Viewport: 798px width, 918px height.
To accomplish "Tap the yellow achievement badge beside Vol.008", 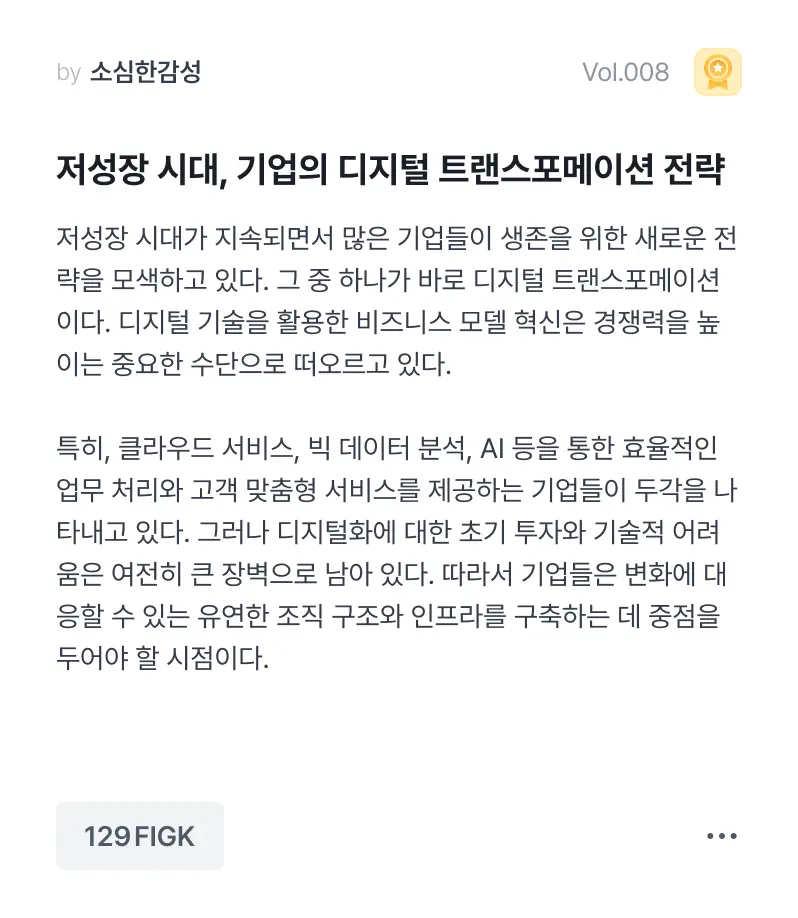I will [716, 71].
